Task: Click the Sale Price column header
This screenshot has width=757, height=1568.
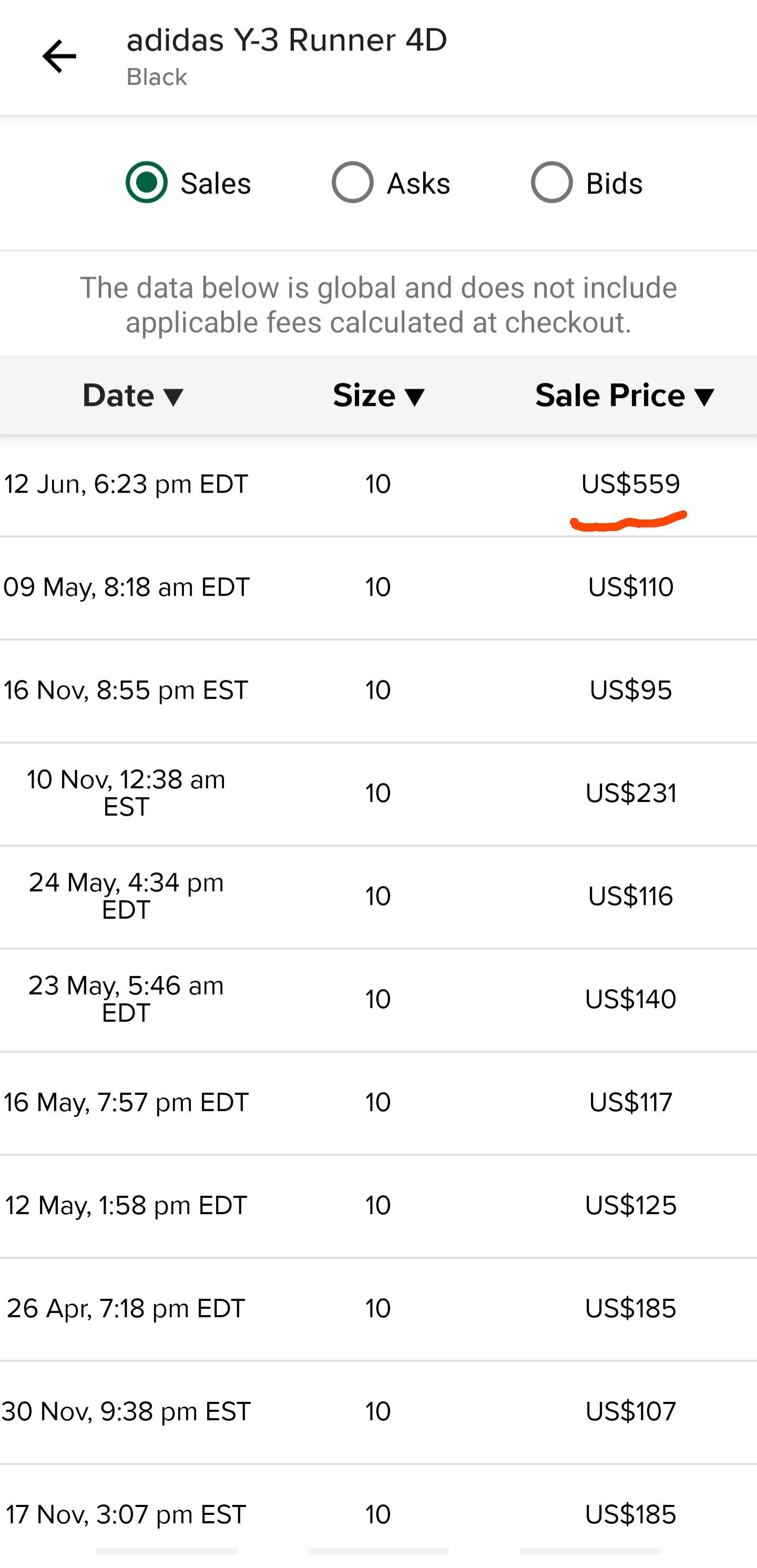Action: pyautogui.click(x=610, y=395)
